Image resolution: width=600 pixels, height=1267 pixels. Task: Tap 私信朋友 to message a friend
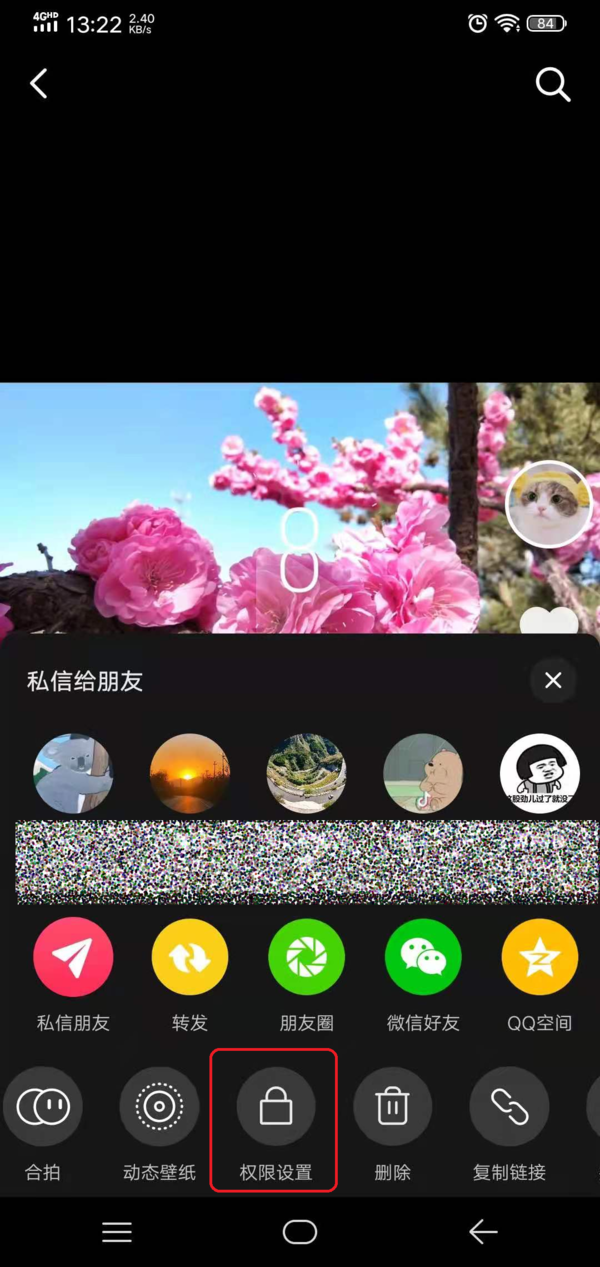coord(73,957)
